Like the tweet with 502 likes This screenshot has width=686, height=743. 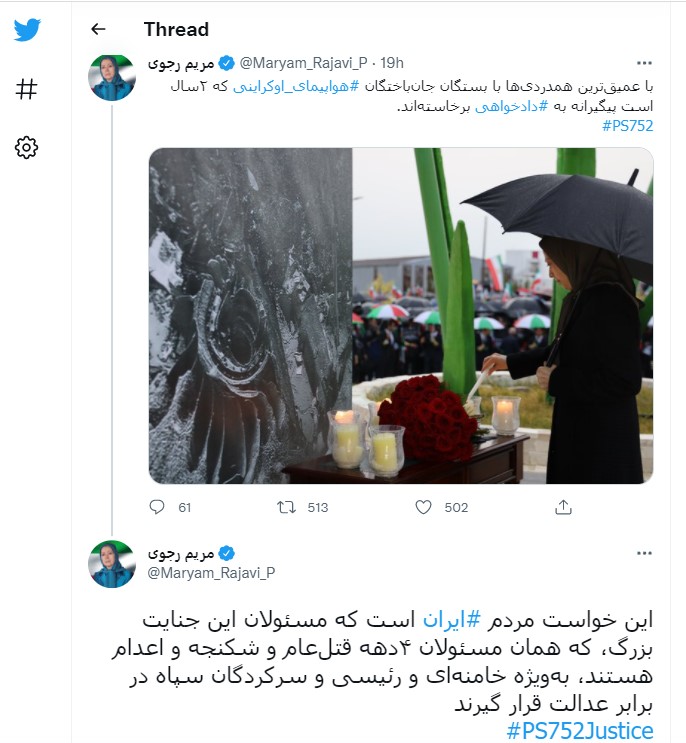click(x=424, y=507)
